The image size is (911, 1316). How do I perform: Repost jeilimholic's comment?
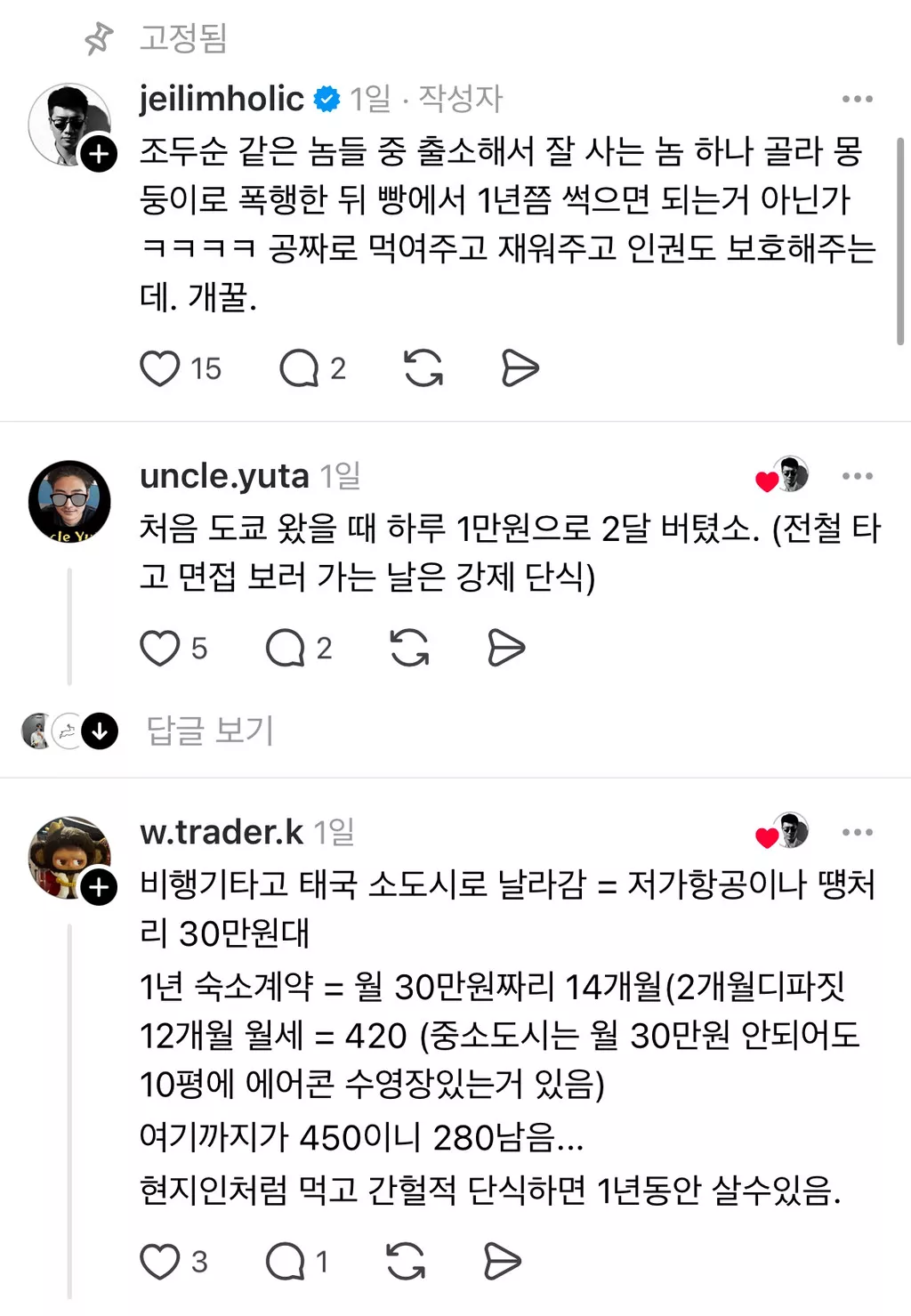click(x=423, y=368)
